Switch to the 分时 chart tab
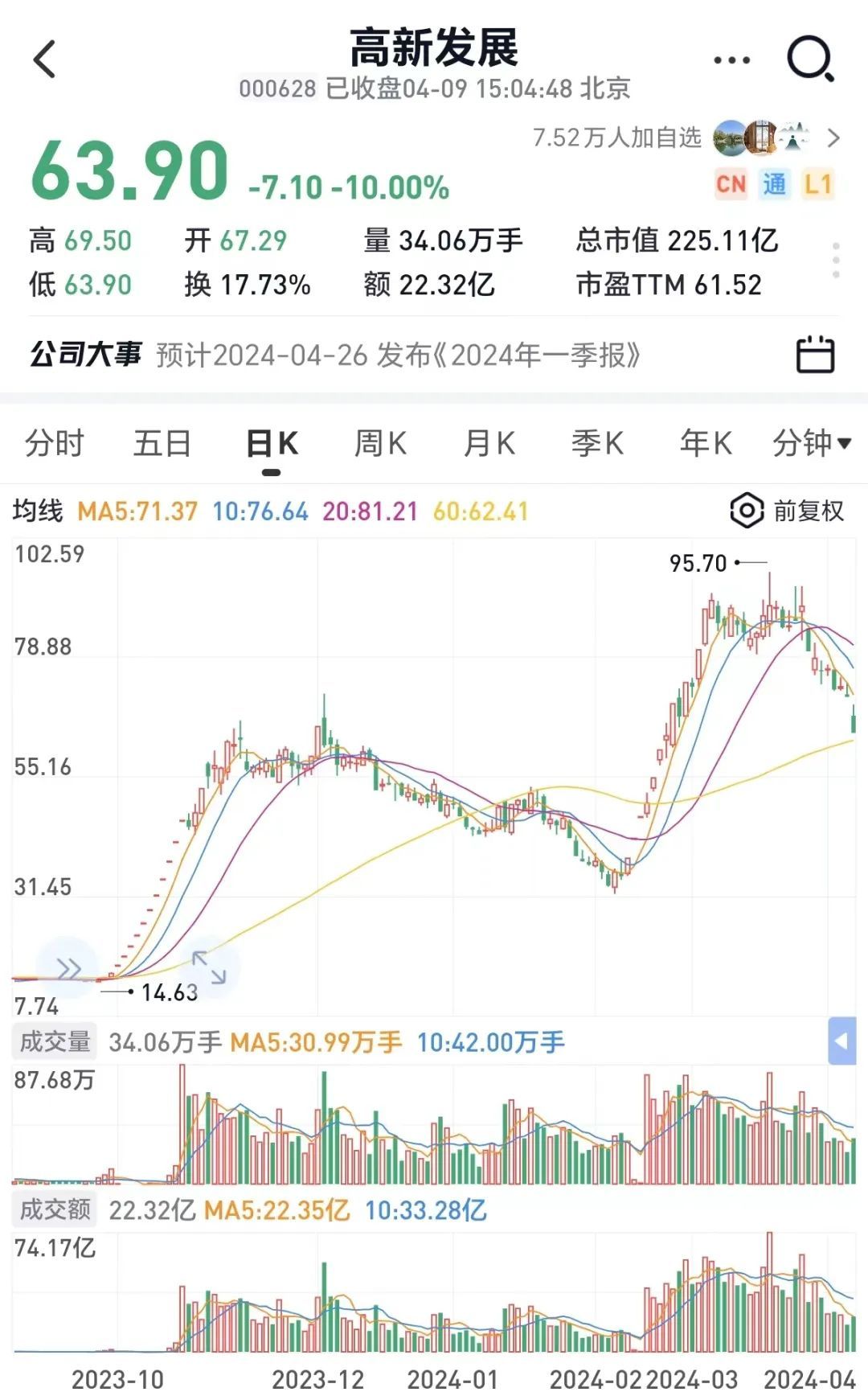The width and height of the screenshot is (868, 1396). tap(54, 443)
